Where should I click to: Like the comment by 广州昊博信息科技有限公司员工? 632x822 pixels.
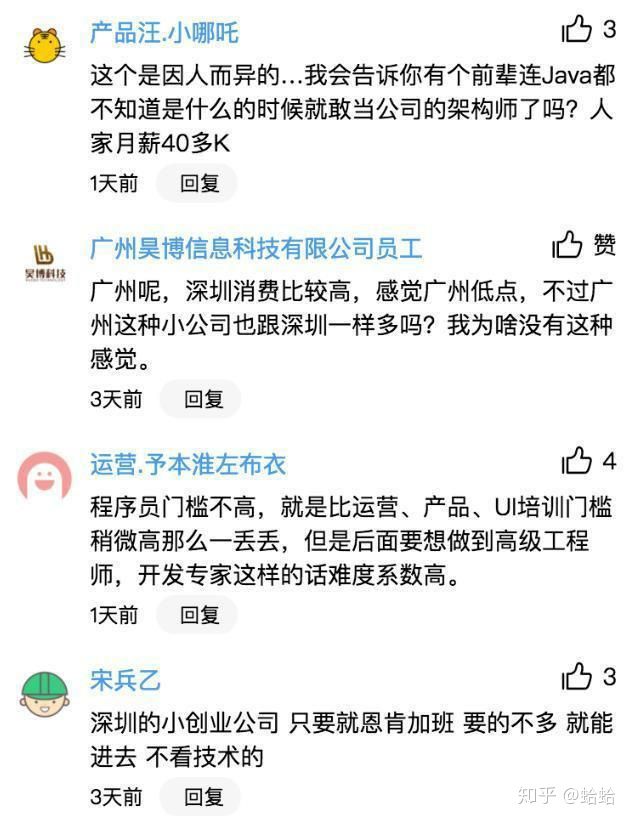click(x=567, y=245)
